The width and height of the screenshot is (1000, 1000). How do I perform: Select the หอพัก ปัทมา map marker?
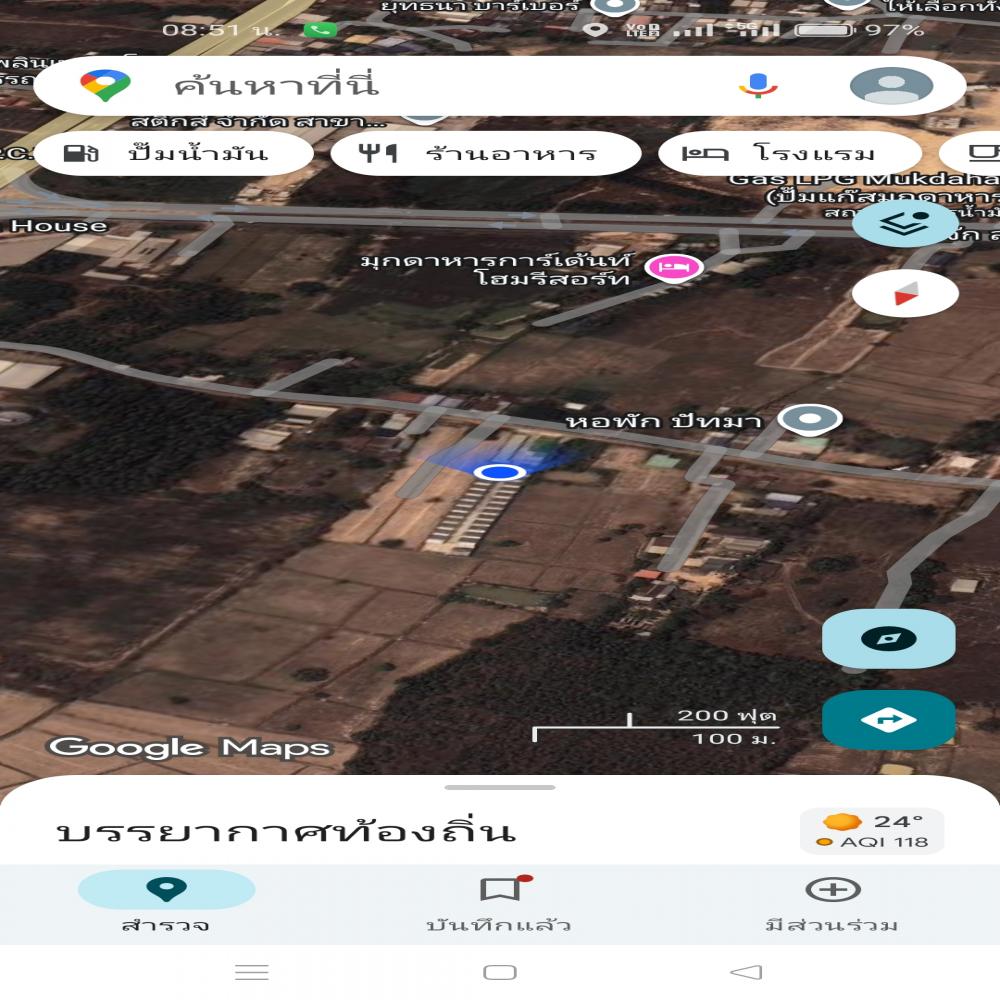[x=810, y=419]
